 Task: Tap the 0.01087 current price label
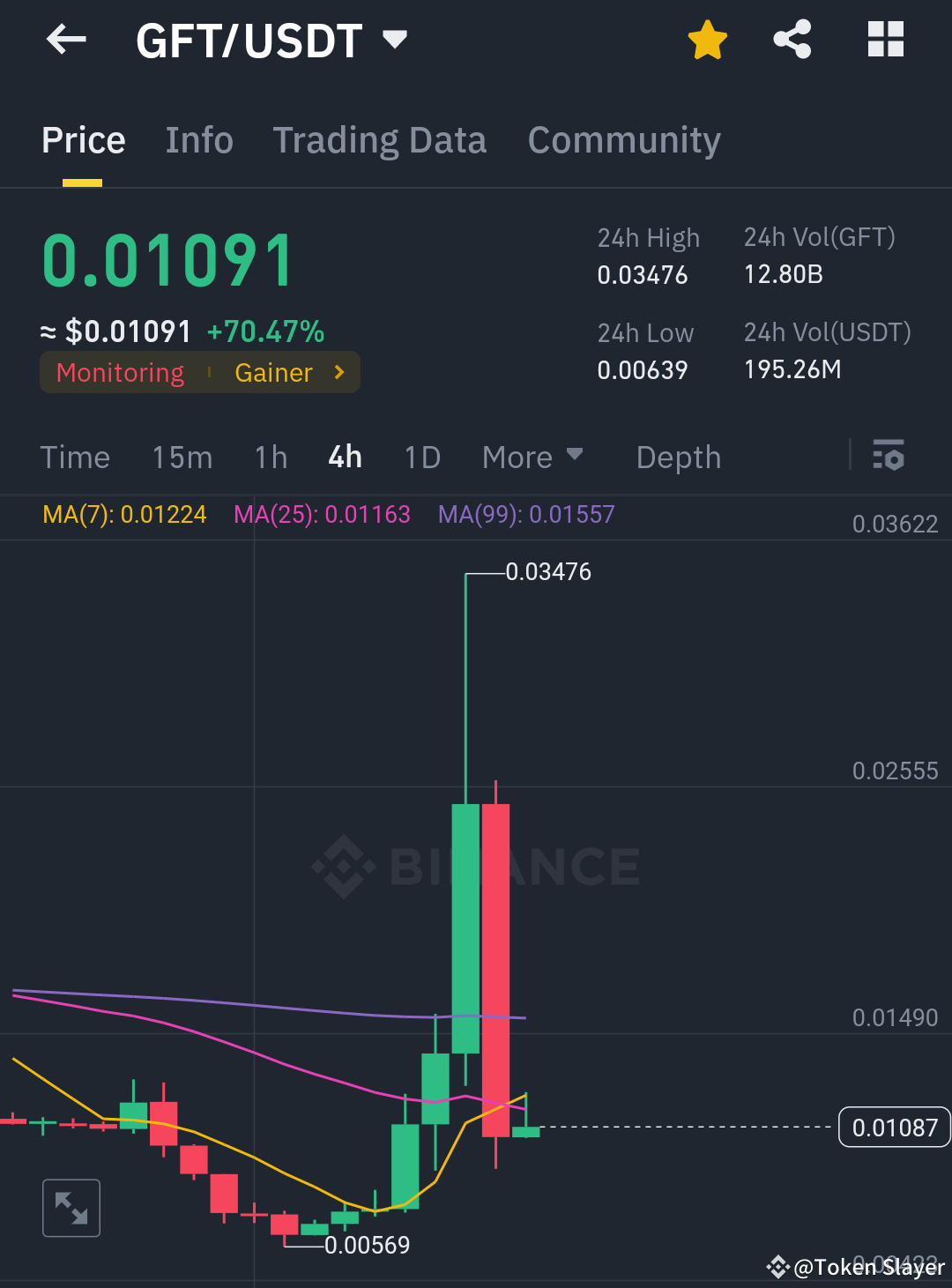tap(893, 1127)
